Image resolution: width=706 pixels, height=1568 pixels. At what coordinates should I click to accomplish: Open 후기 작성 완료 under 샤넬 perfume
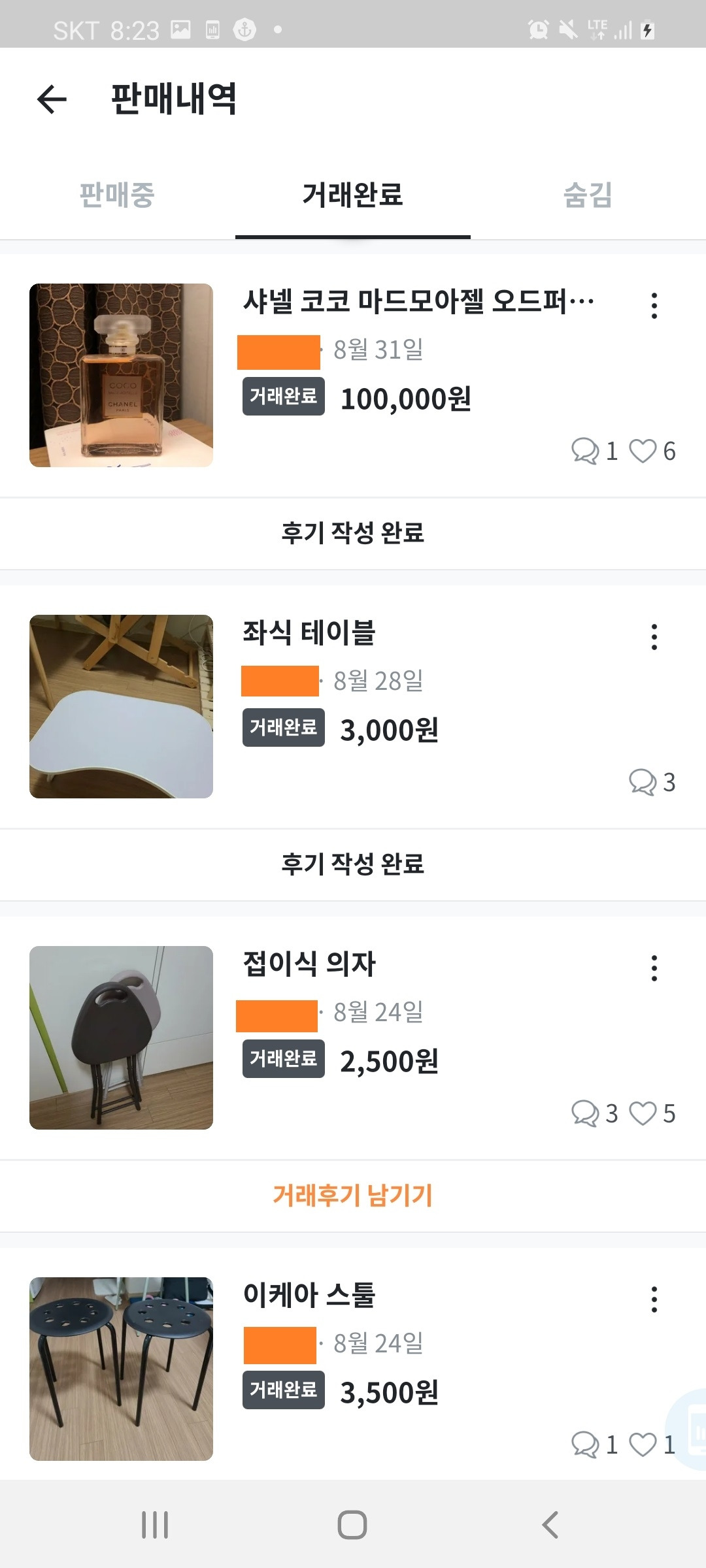pyautogui.click(x=352, y=533)
